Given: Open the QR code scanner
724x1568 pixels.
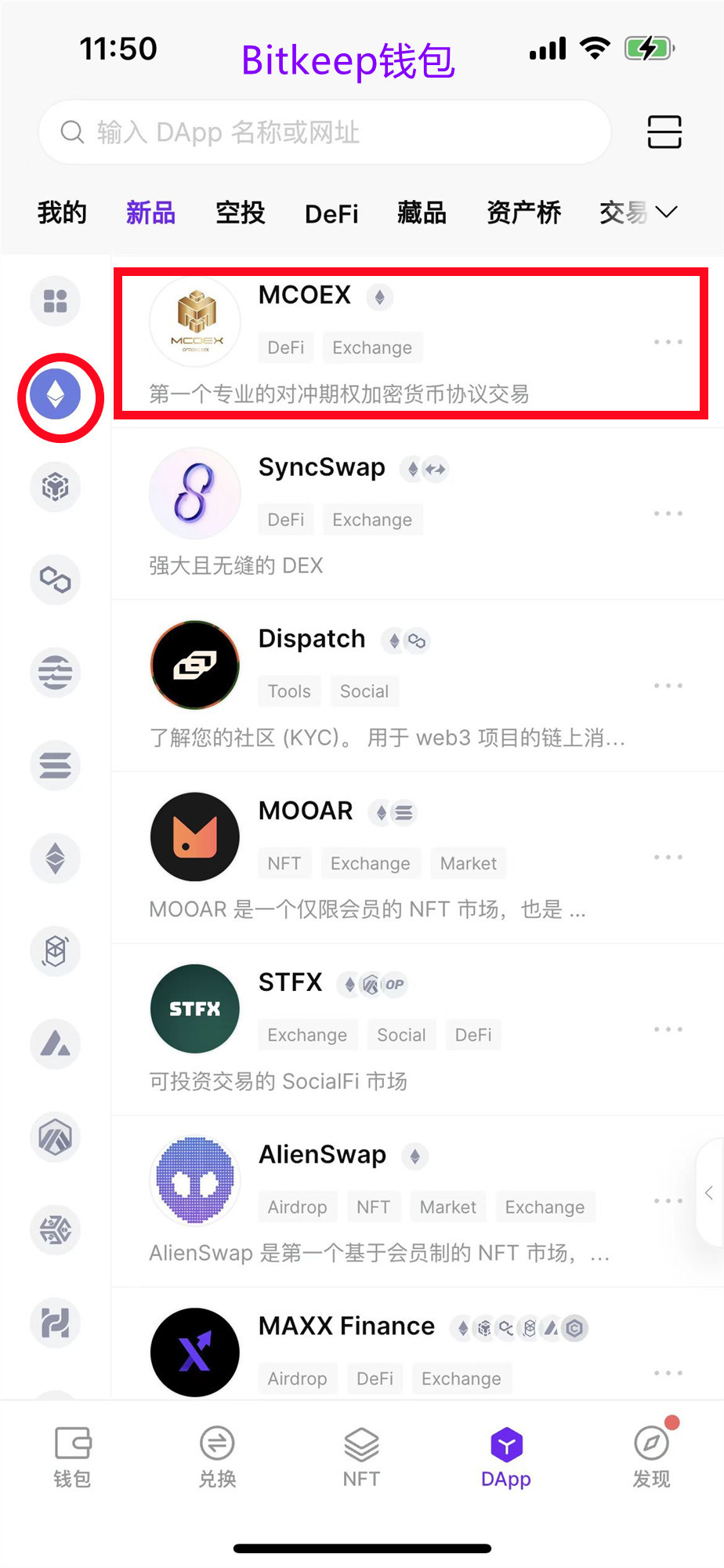Looking at the screenshot, I should pos(664,132).
